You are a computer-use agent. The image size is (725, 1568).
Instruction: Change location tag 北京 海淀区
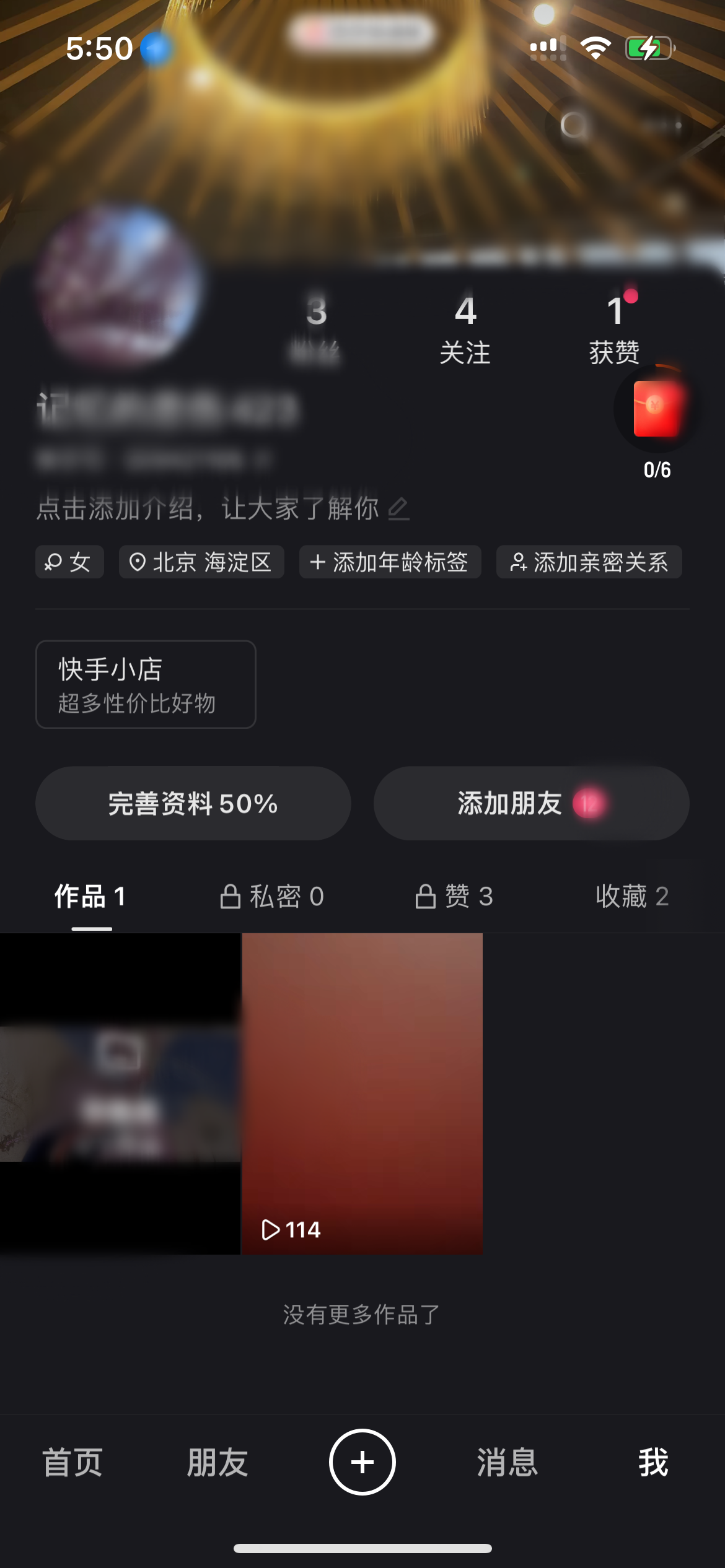click(201, 562)
